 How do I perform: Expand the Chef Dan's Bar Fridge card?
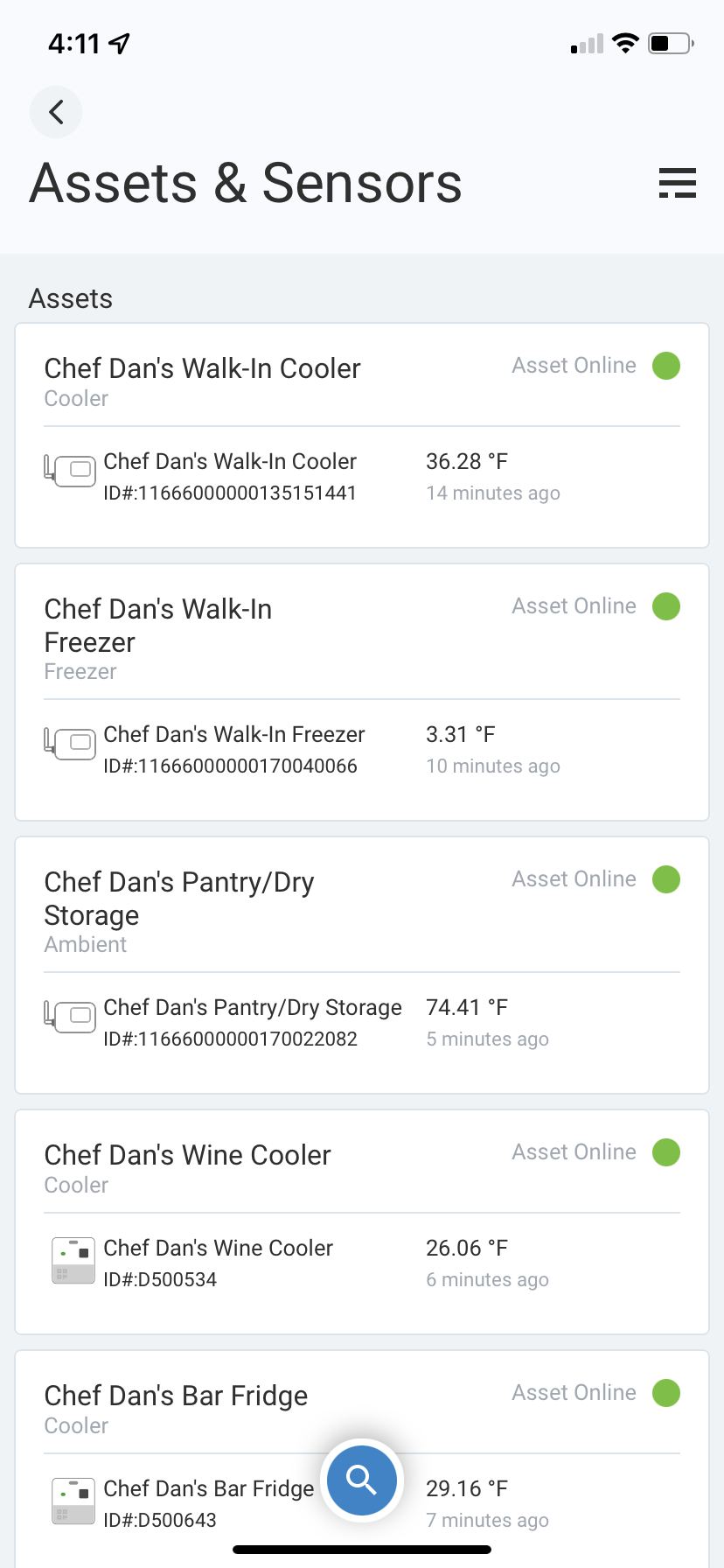pos(176,1396)
